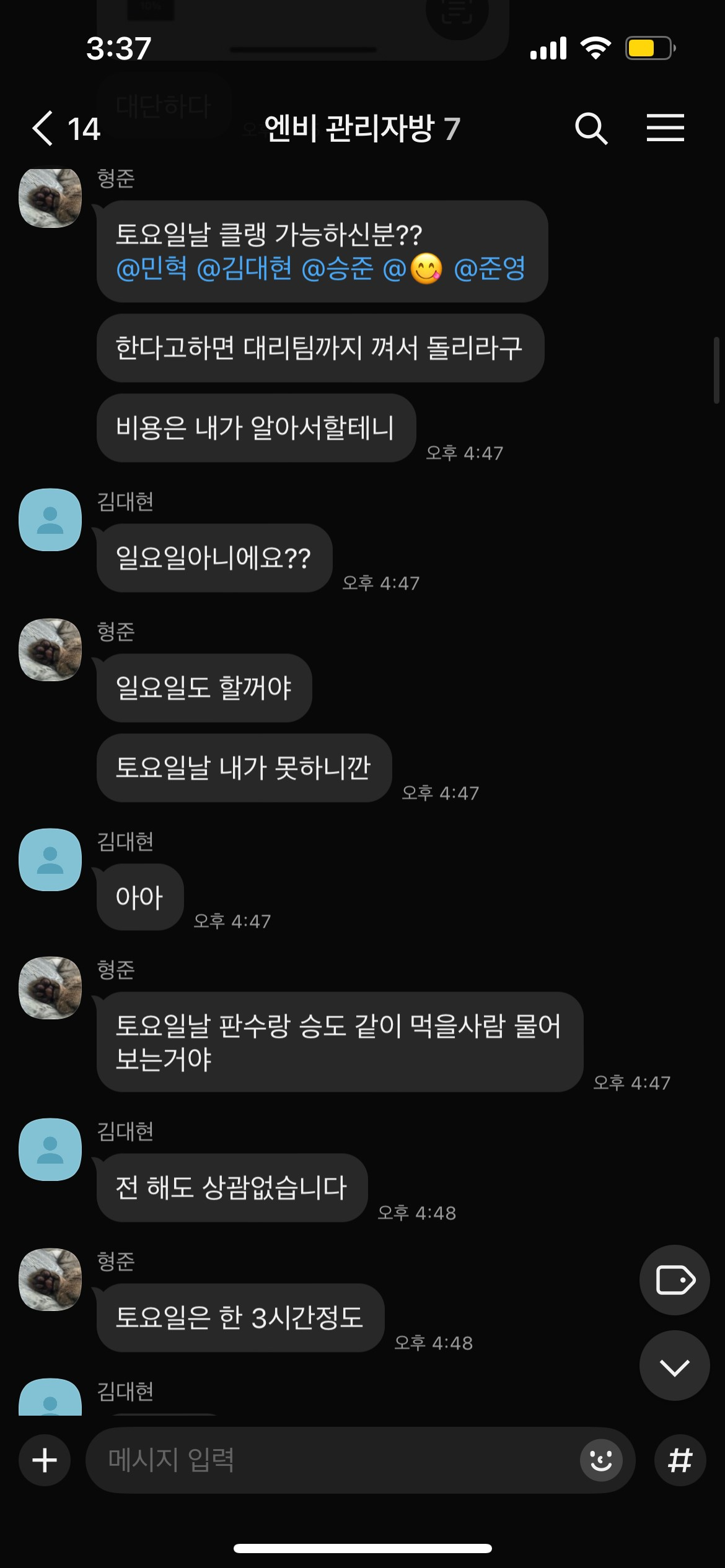
Task: Search within this chat room
Action: (x=591, y=129)
